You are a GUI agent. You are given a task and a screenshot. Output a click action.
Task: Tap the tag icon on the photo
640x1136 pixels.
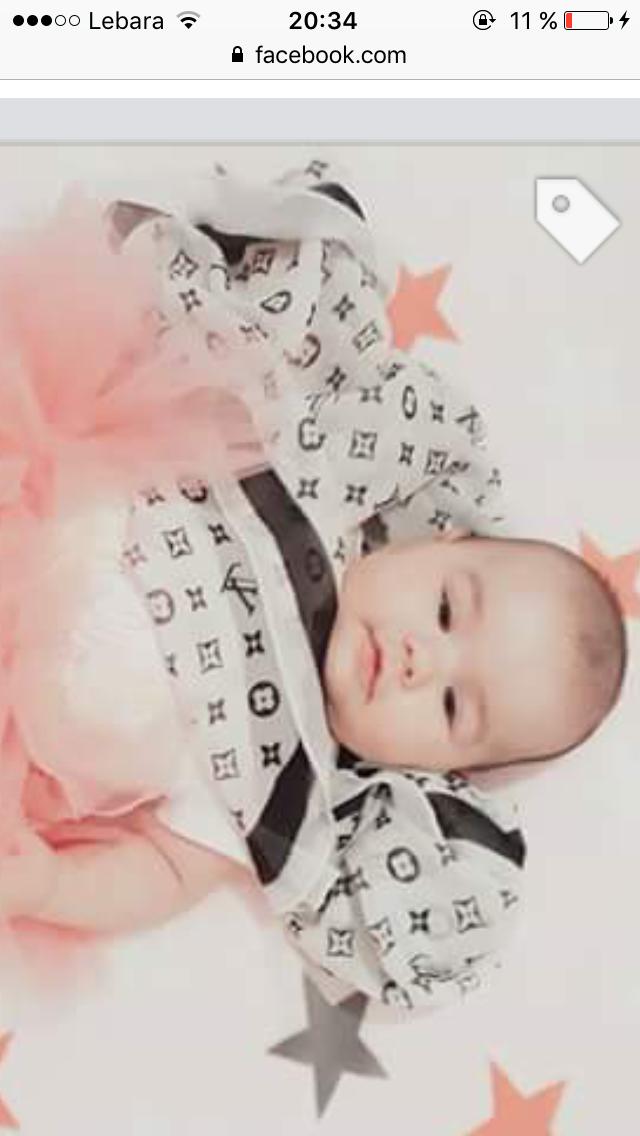577,220
